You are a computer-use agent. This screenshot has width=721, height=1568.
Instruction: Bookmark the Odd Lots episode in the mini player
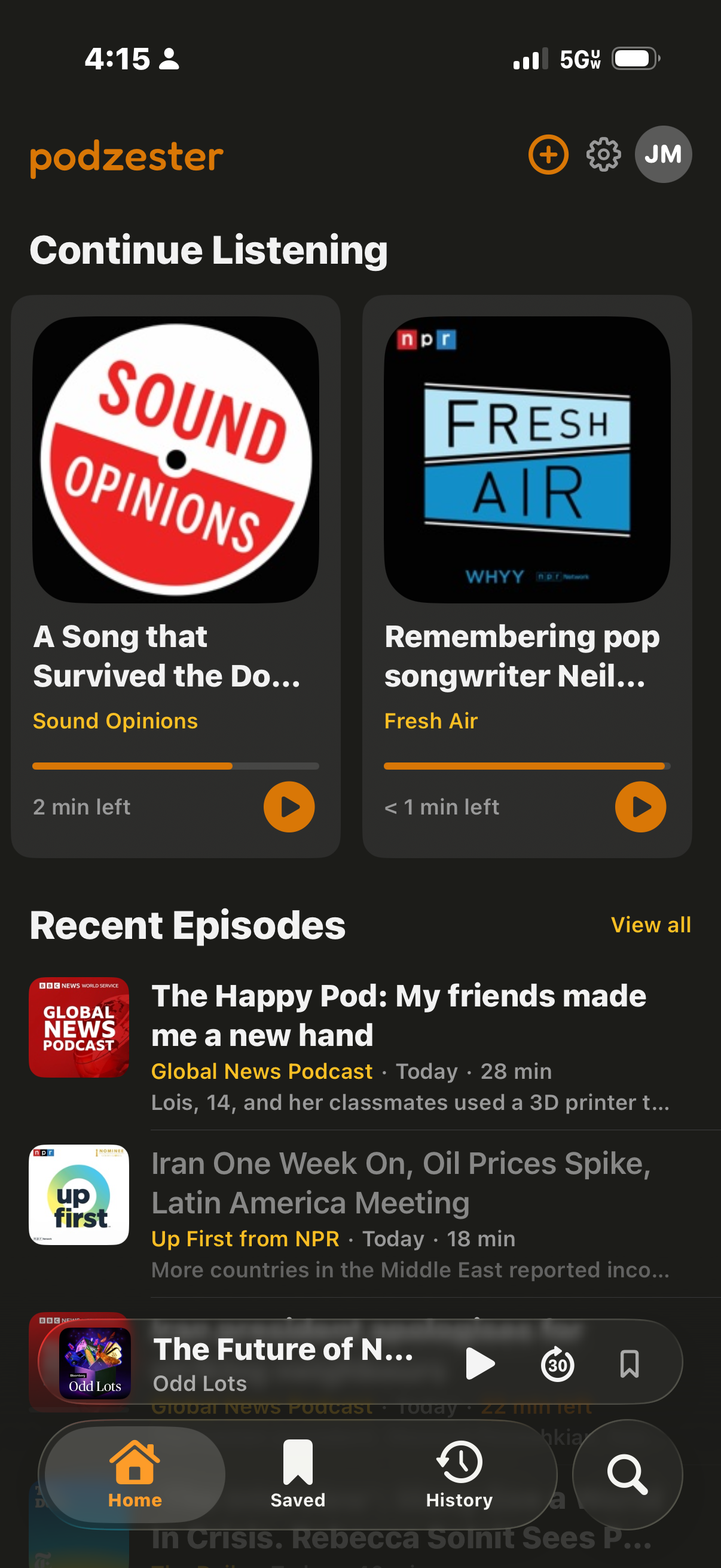630,1363
